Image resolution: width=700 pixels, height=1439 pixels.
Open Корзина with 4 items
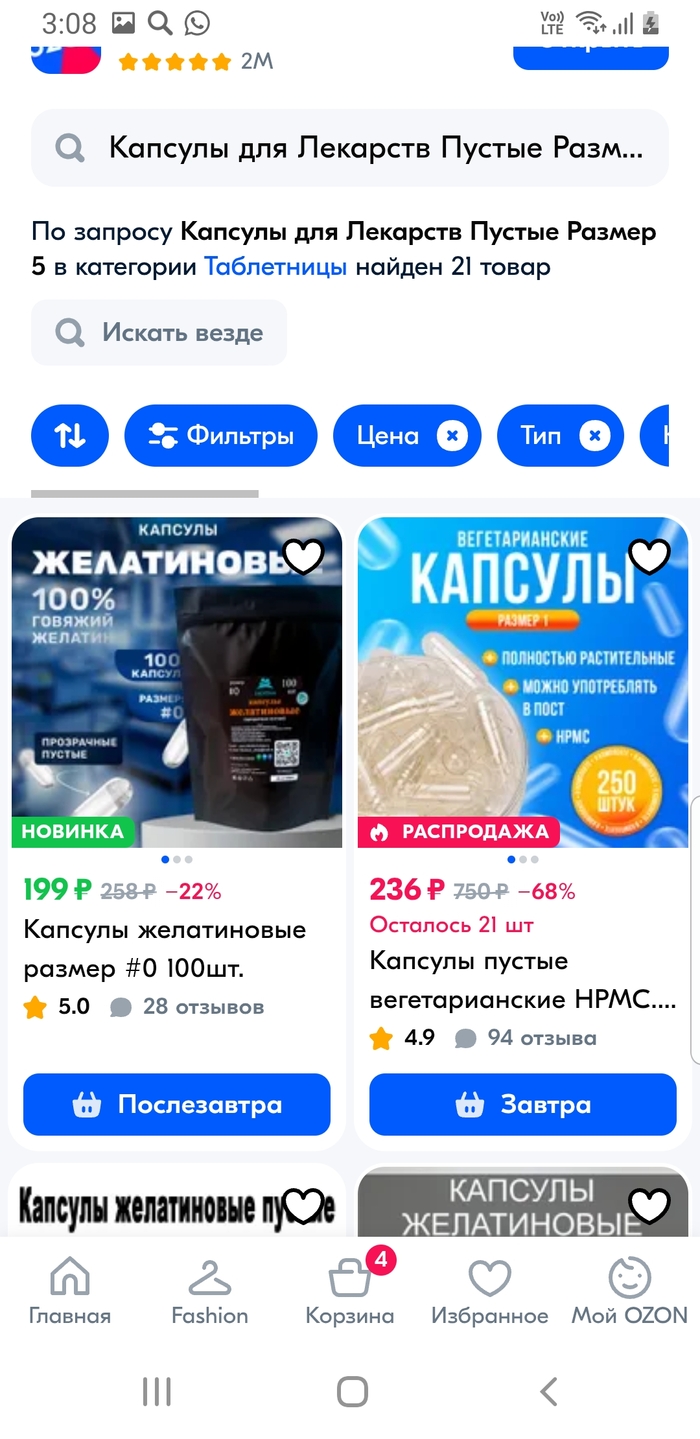(350, 1290)
